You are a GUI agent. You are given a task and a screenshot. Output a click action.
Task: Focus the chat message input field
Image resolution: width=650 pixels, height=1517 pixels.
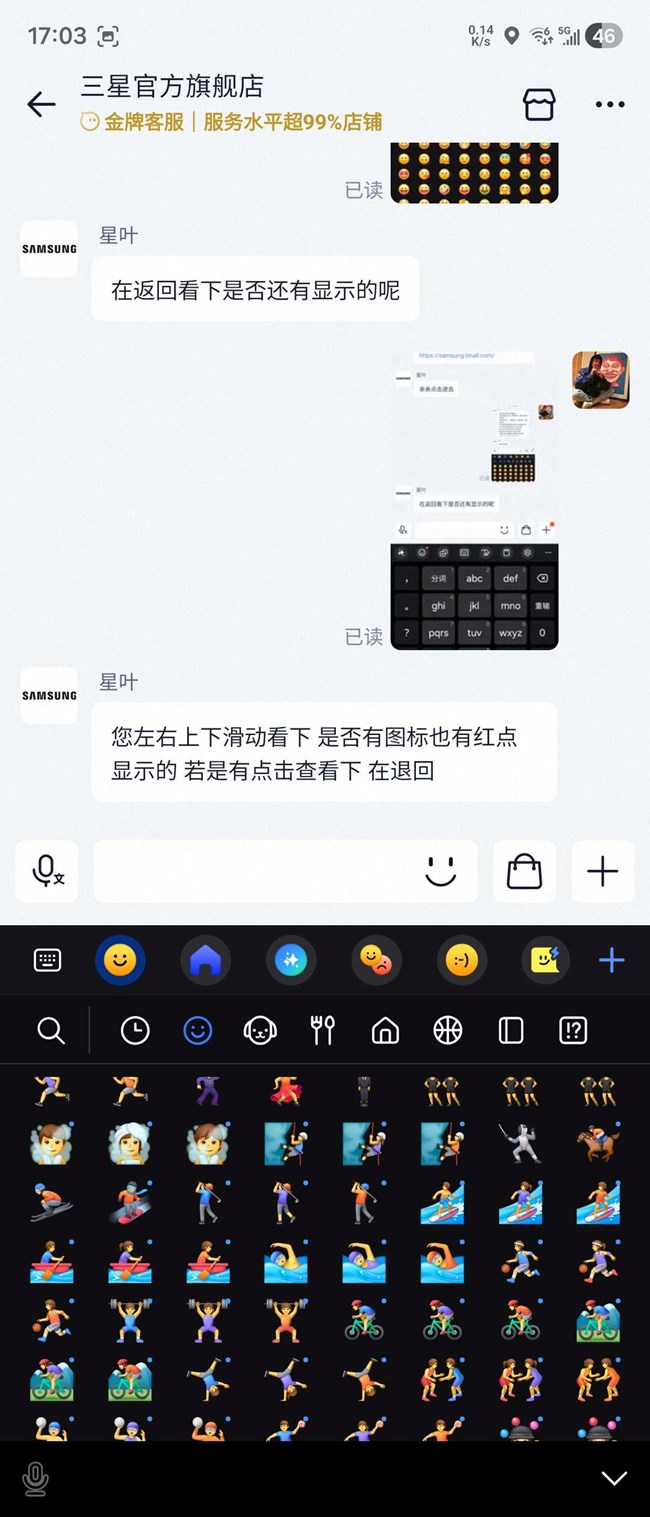[255, 872]
